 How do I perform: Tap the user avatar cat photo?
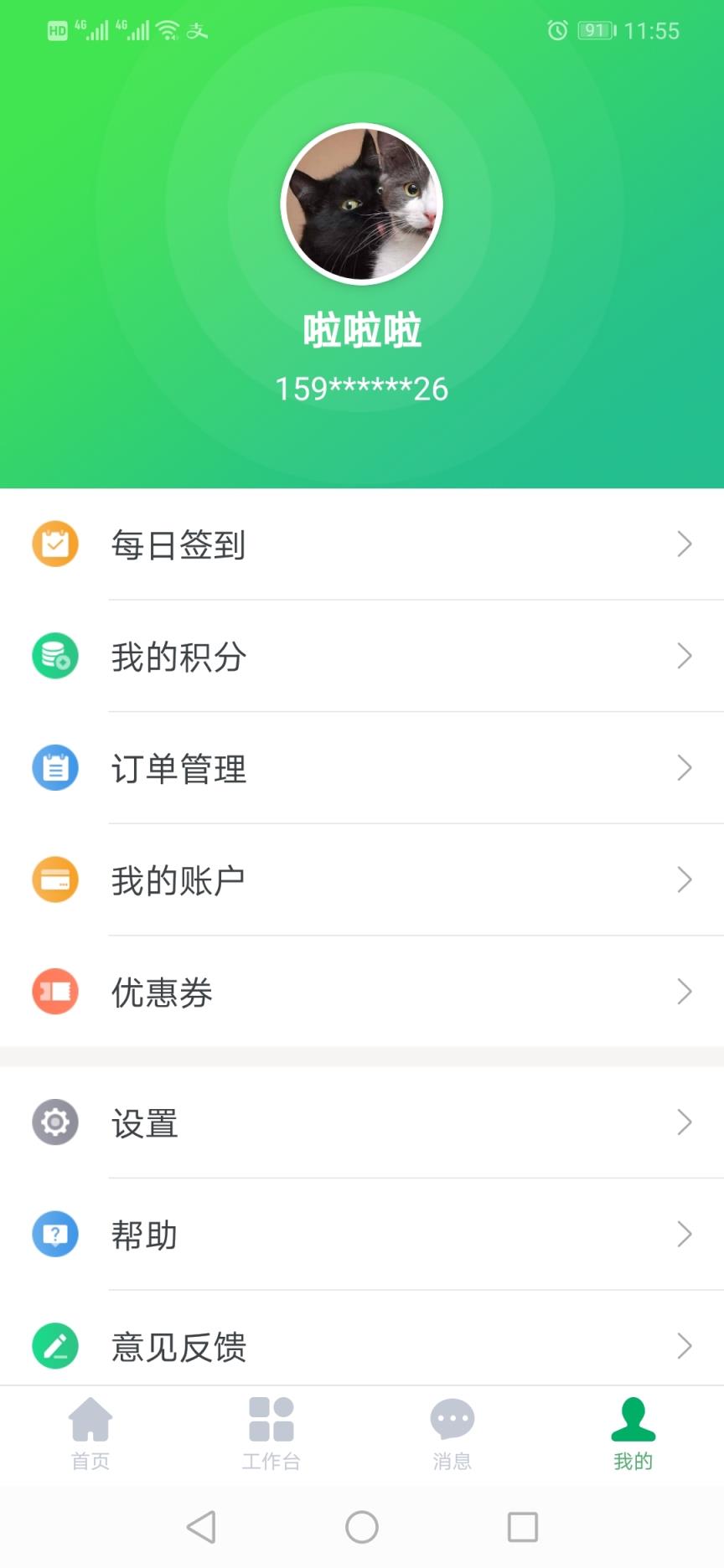362,201
